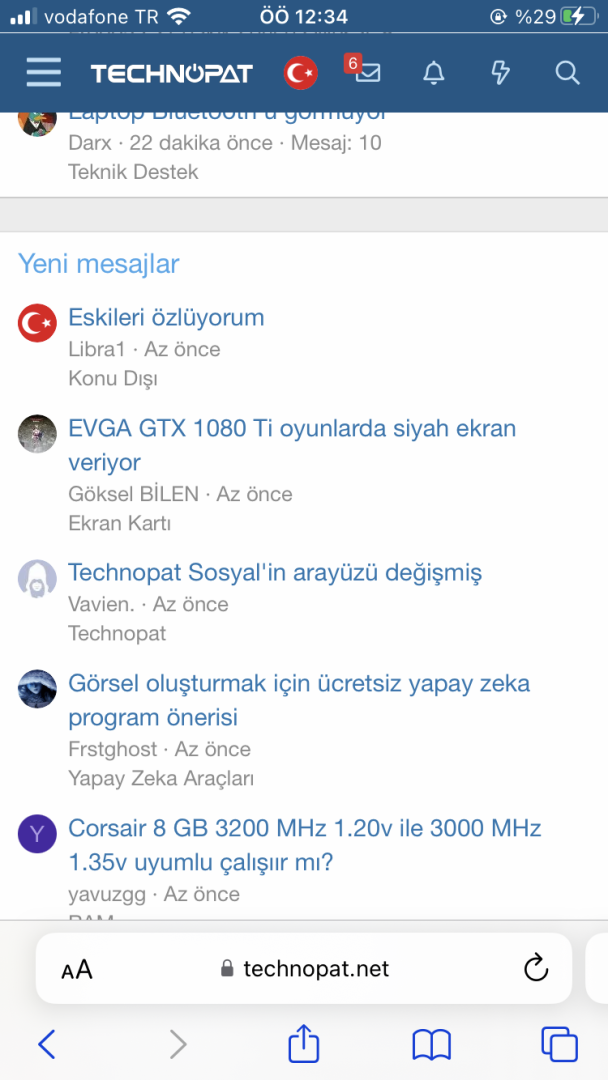Open Safari's AA reader options

77,969
